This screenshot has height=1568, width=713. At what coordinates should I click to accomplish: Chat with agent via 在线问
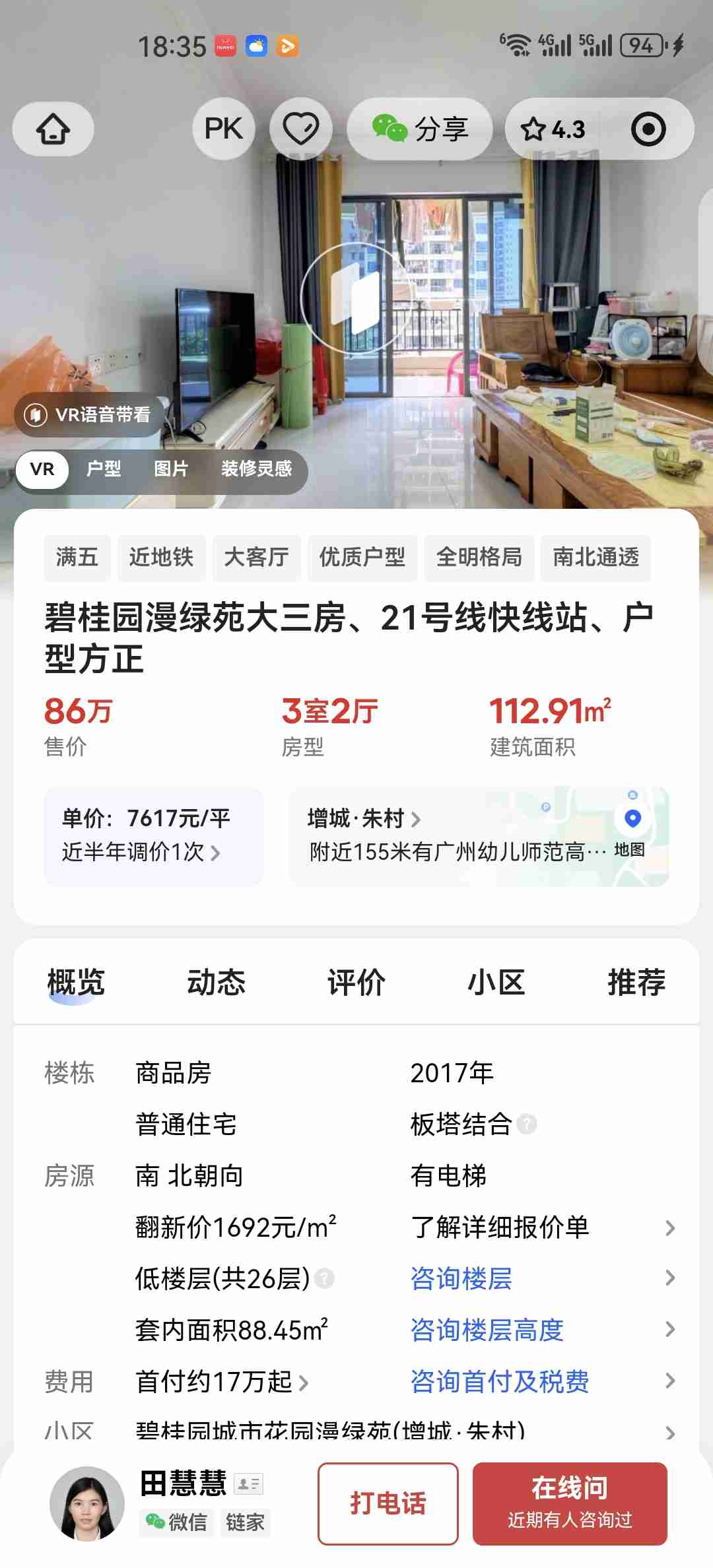tap(570, 1504)
